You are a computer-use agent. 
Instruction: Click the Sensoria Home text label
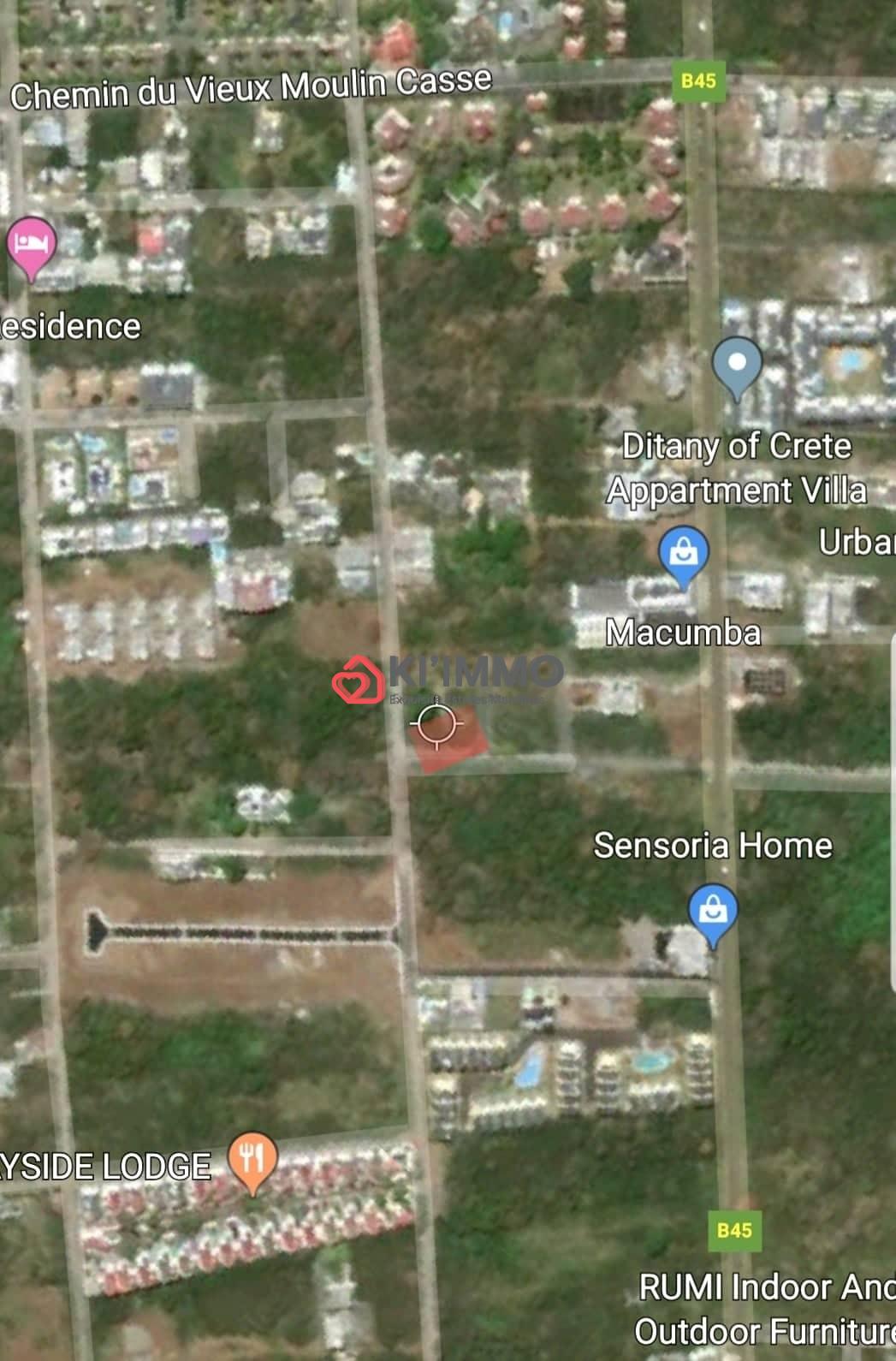pos(711,846)
